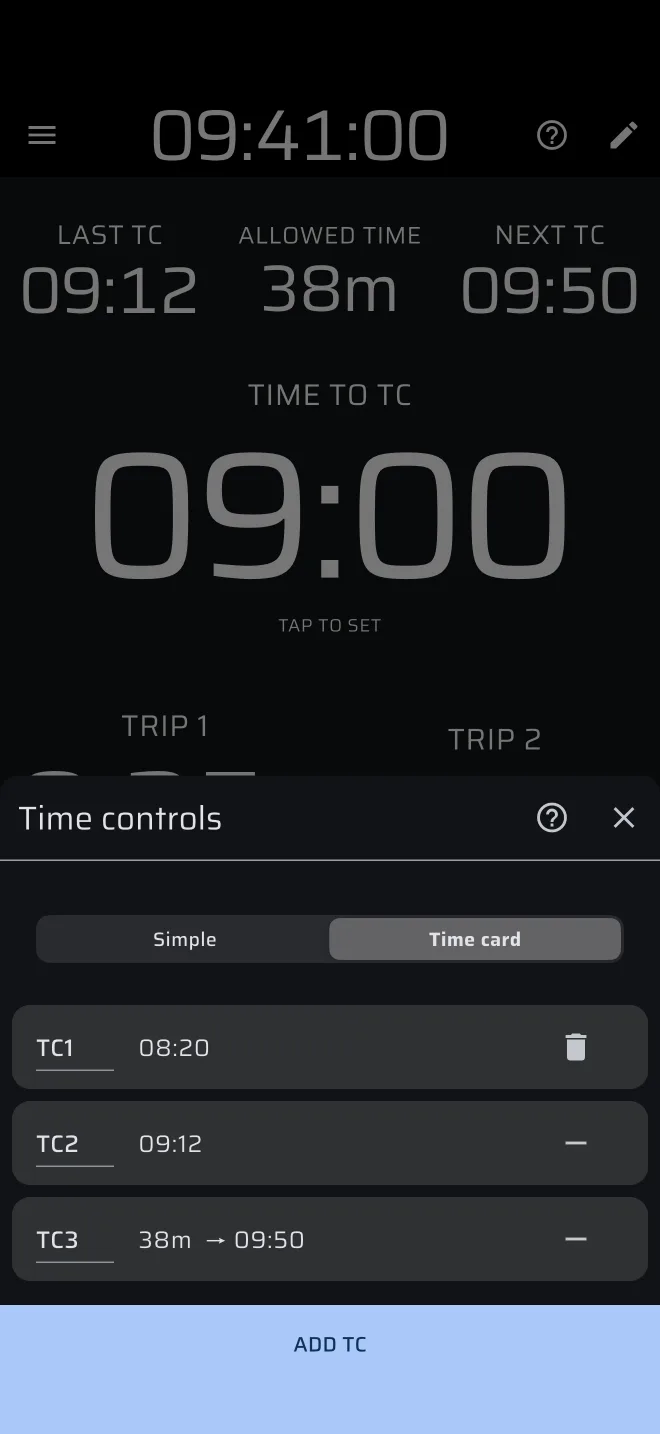Select the Time card mode
This screenshot has height=1434, width=660.
475,939
